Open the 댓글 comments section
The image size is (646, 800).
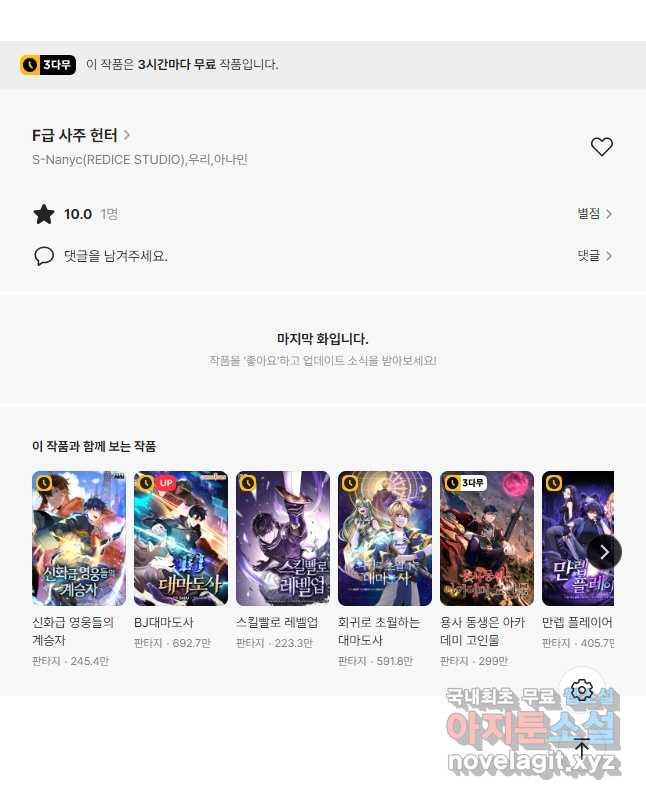pyautogui.click(x=594, y=256)
